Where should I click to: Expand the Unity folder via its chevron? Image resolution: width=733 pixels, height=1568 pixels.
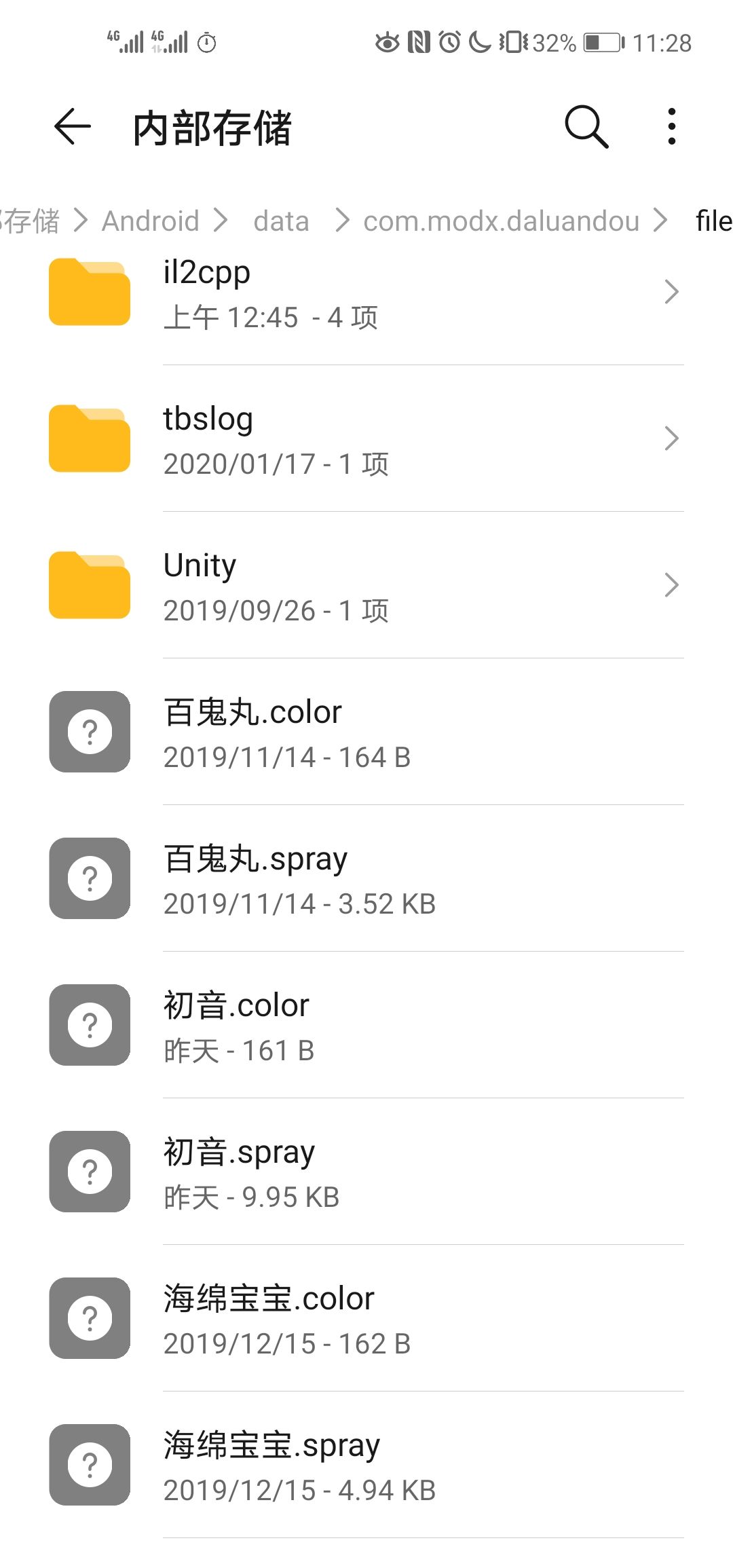[671, 585]
